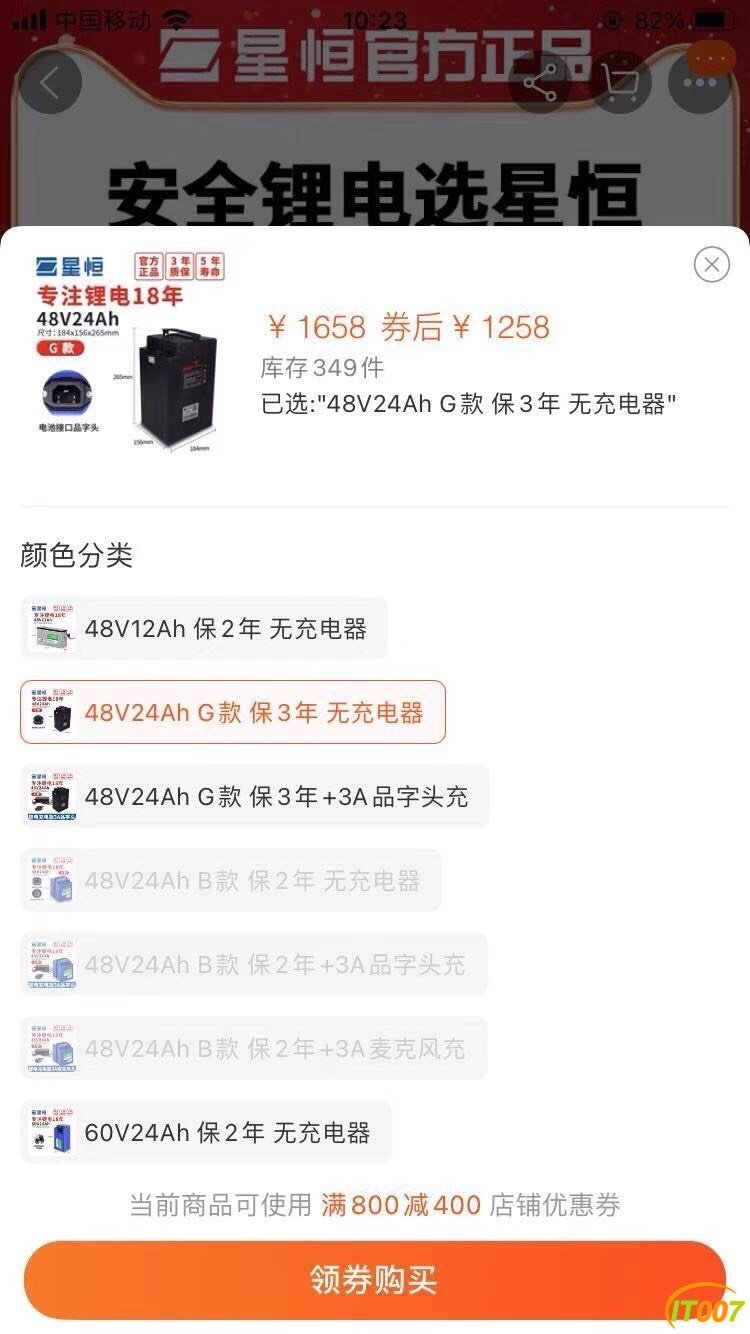The height and width of the screenshot is (1334, 750).
Task: Open the shopping cart
Action: point(620,82)
